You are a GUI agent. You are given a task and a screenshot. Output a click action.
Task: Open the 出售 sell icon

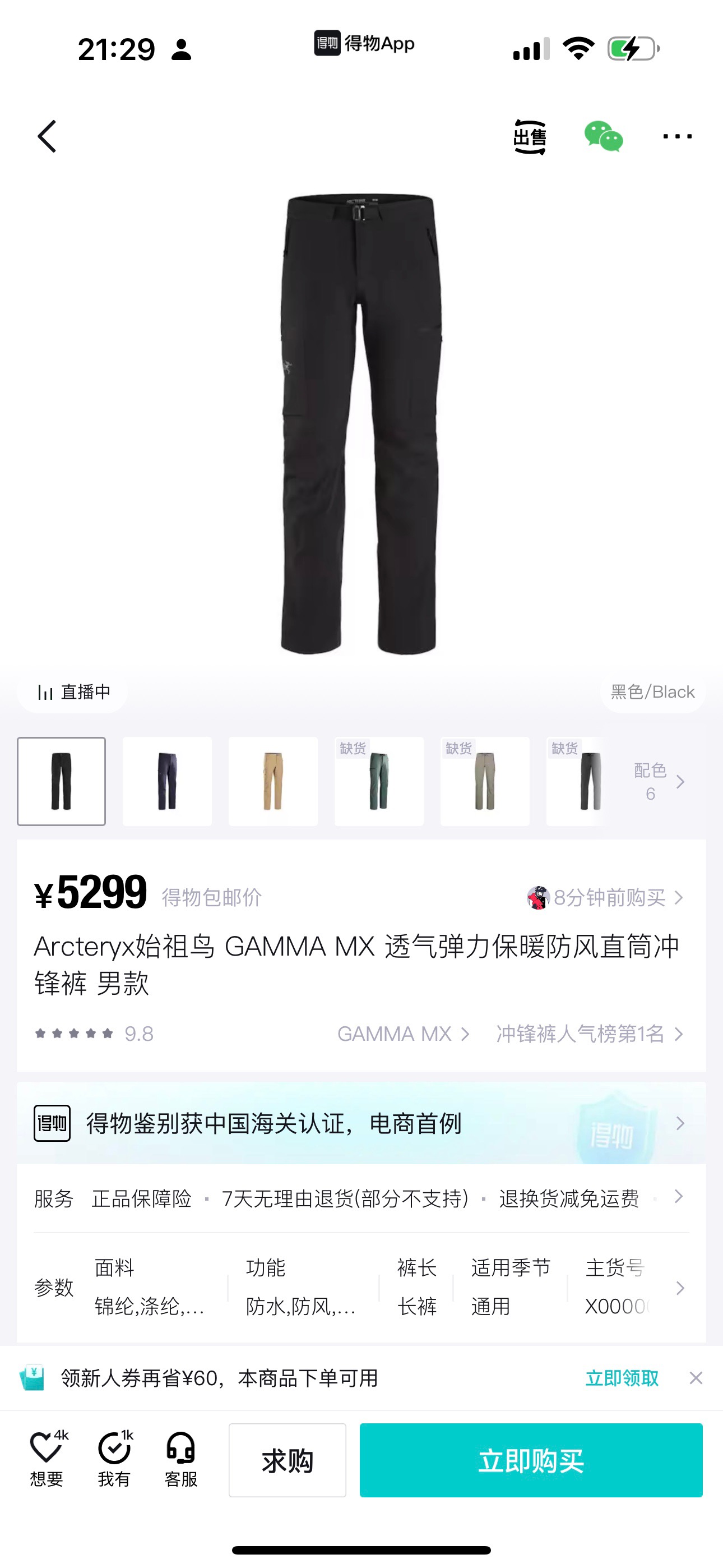click(530, 137)
